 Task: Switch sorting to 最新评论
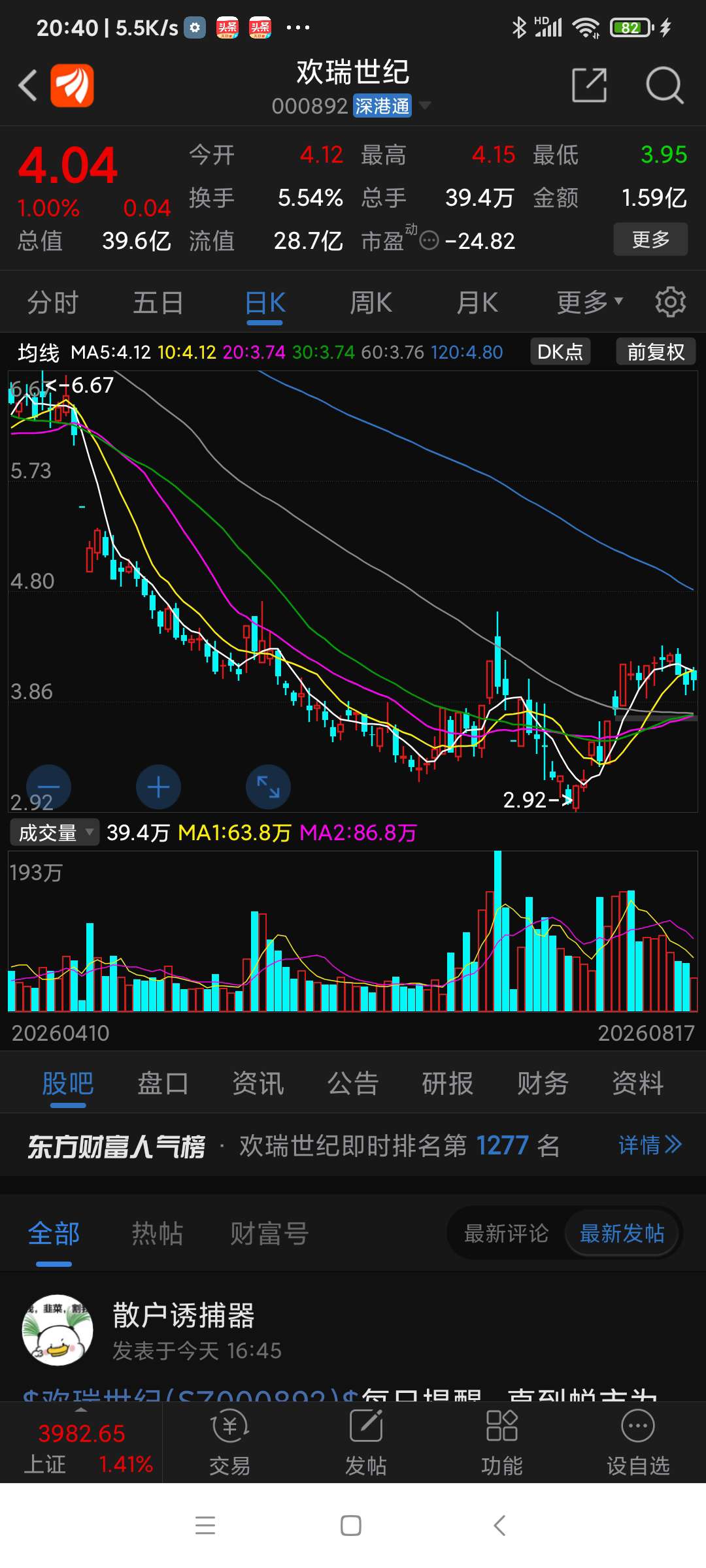(x=506, y=1233)
